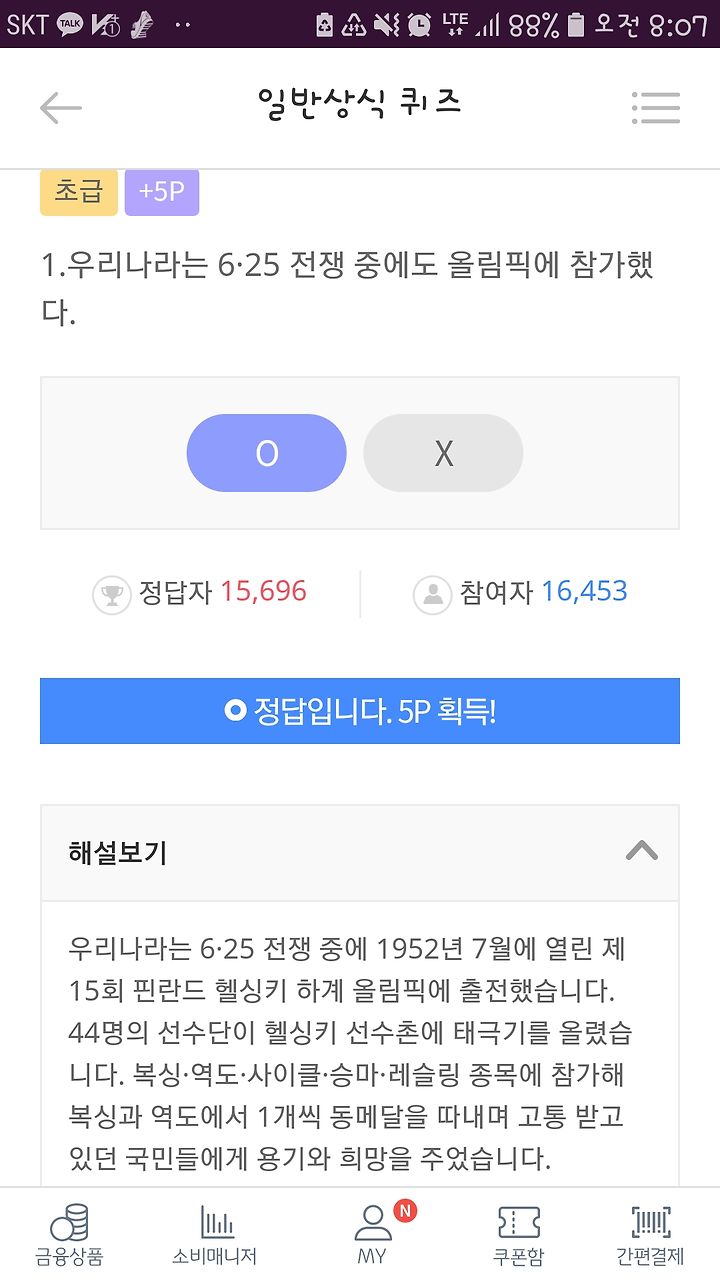
Task: Go back using the top-left arrow
Action: tap(60, 108)
